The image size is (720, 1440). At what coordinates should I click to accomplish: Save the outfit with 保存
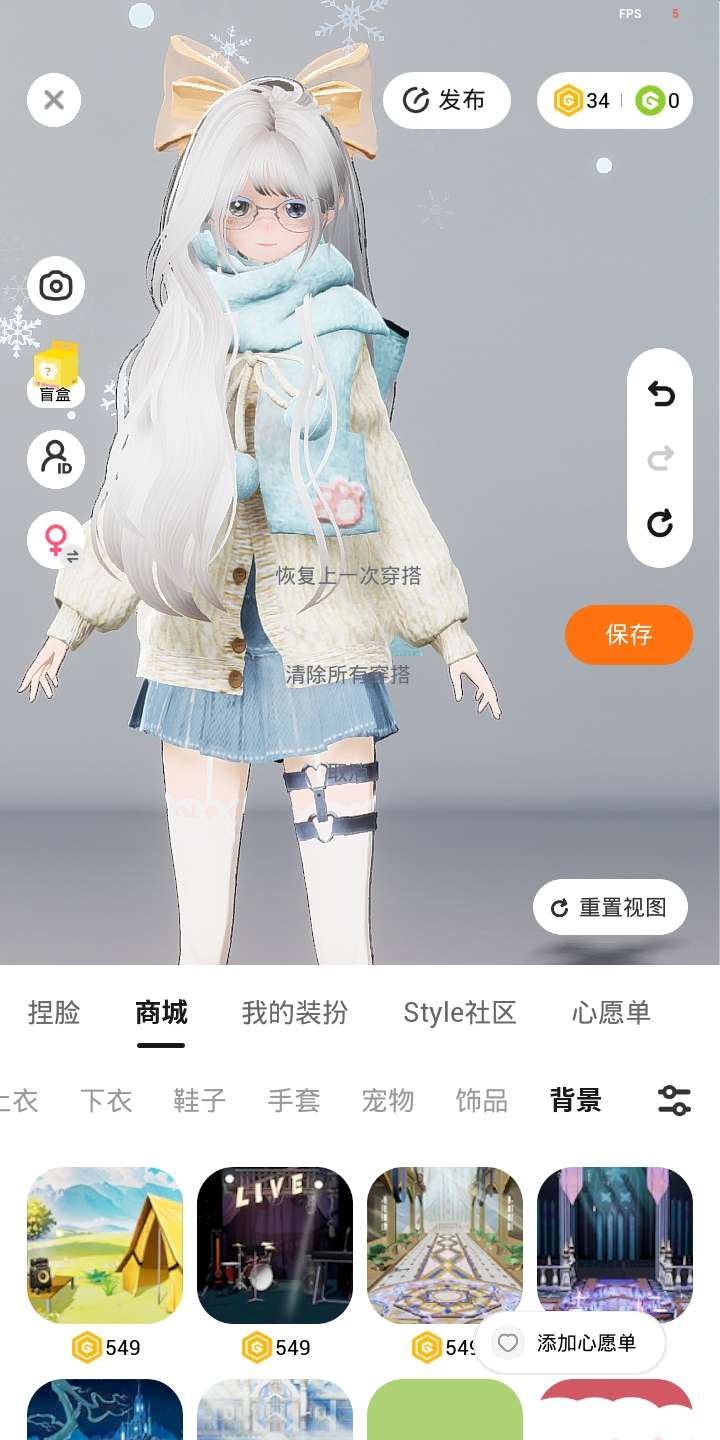pyautogui.click(x=628, y=634)
